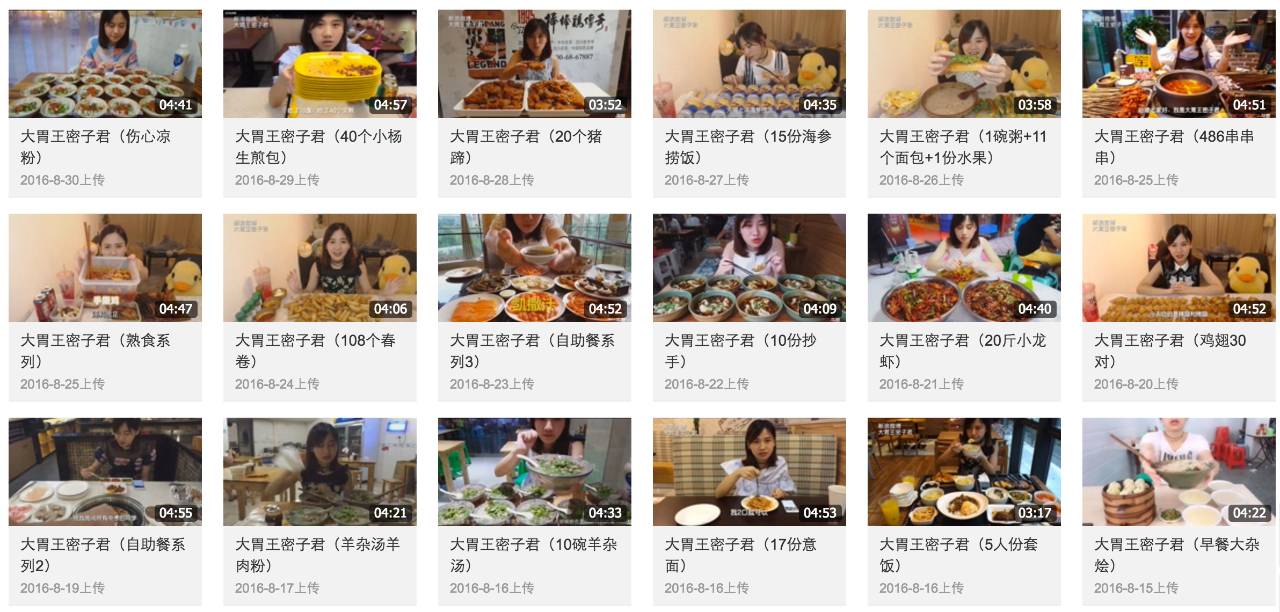Open the 伤心凉粉 video
The height and width of the screenshot is (612, 1280).
pos(105,64)
